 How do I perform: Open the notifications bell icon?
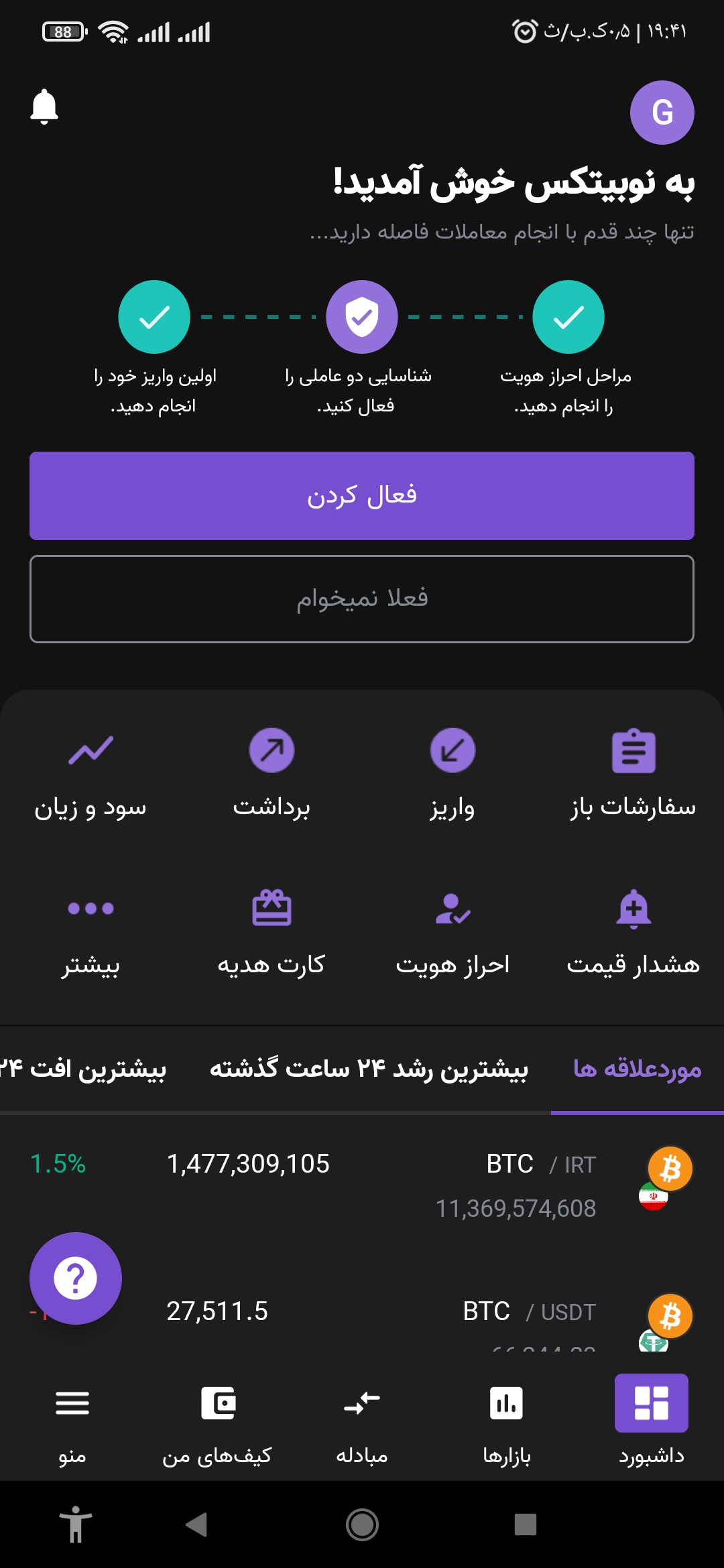(44, 107)
